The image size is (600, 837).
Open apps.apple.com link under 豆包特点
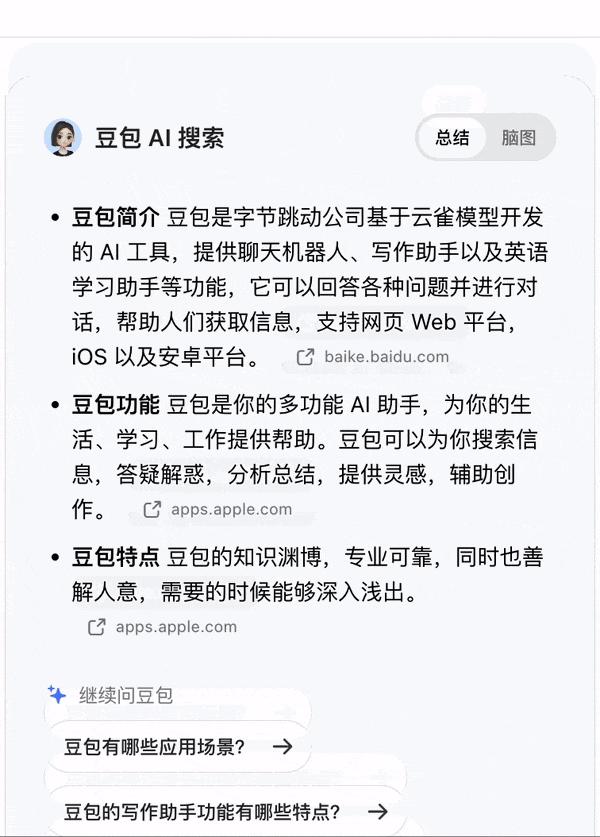pyautogui.click(x=164, y=627)
